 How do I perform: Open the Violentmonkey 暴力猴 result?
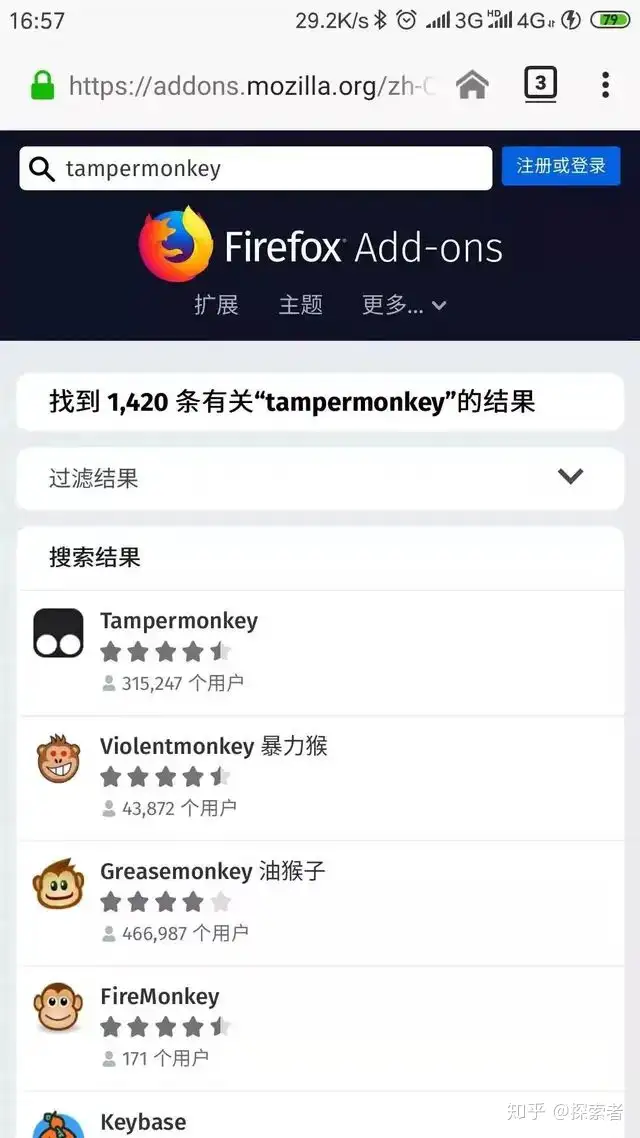pos(213,746)
